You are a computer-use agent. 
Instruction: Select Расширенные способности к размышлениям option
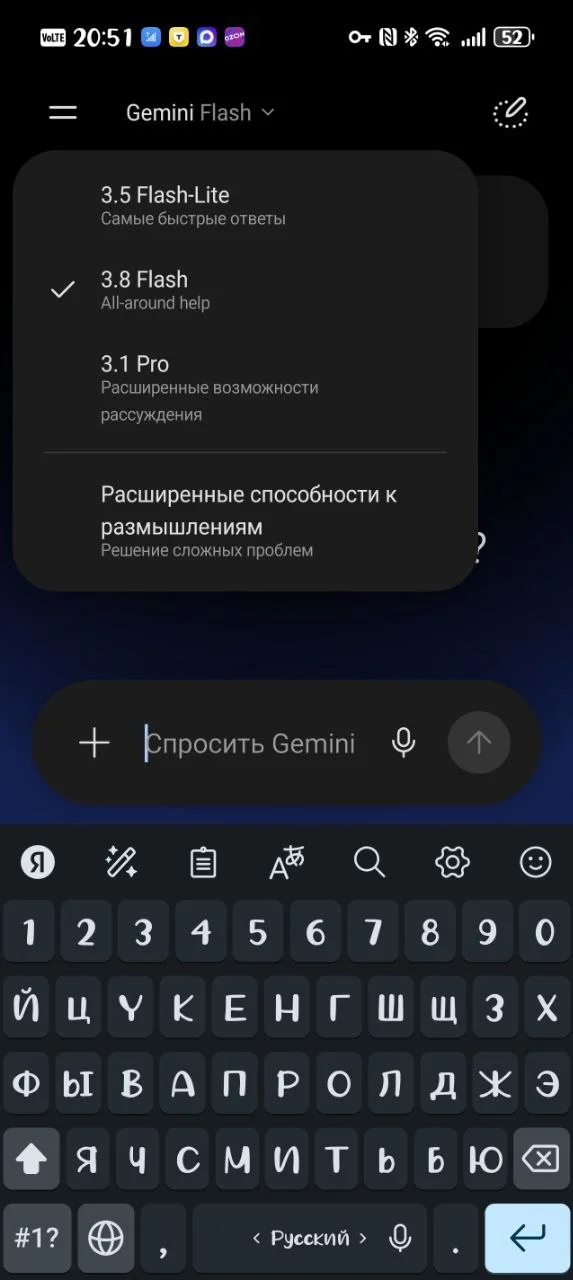click(x=245, y=520)
